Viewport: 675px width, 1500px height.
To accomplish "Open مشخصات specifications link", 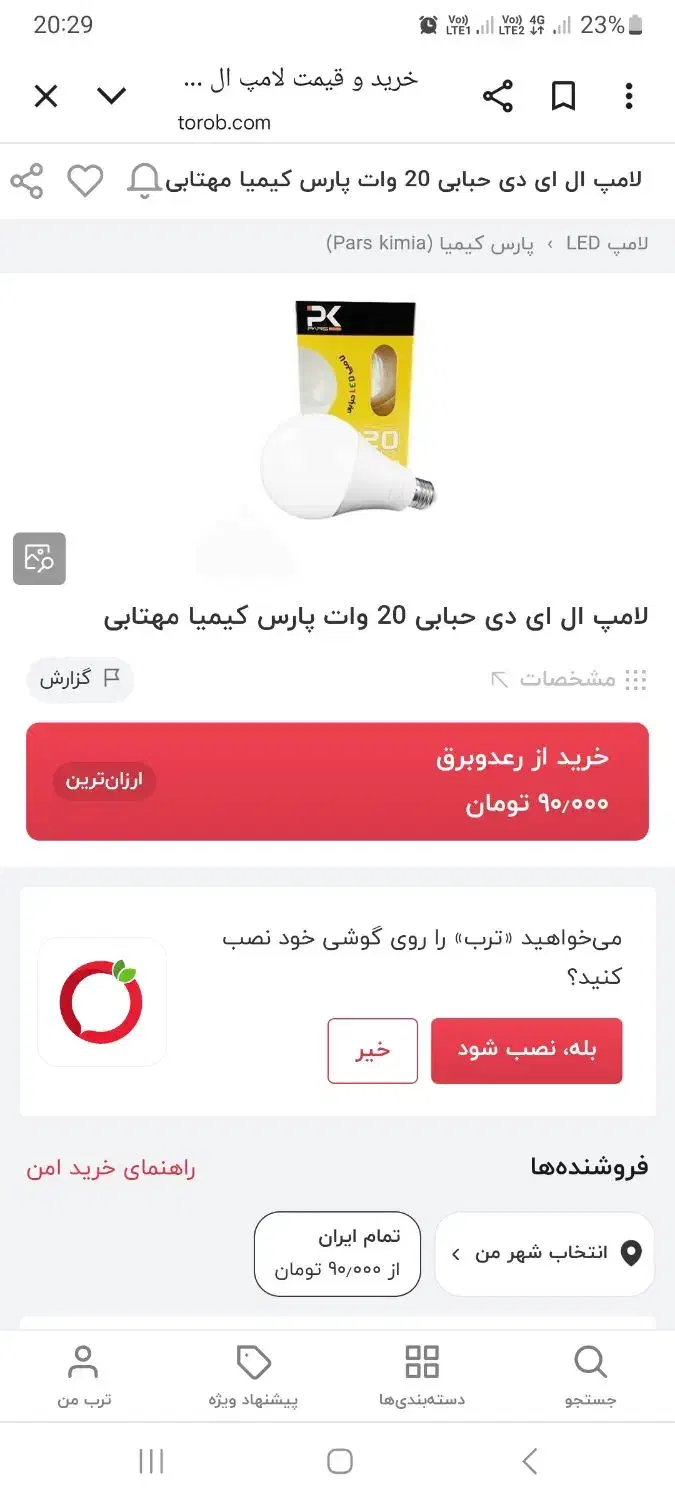I will (568, 680).
